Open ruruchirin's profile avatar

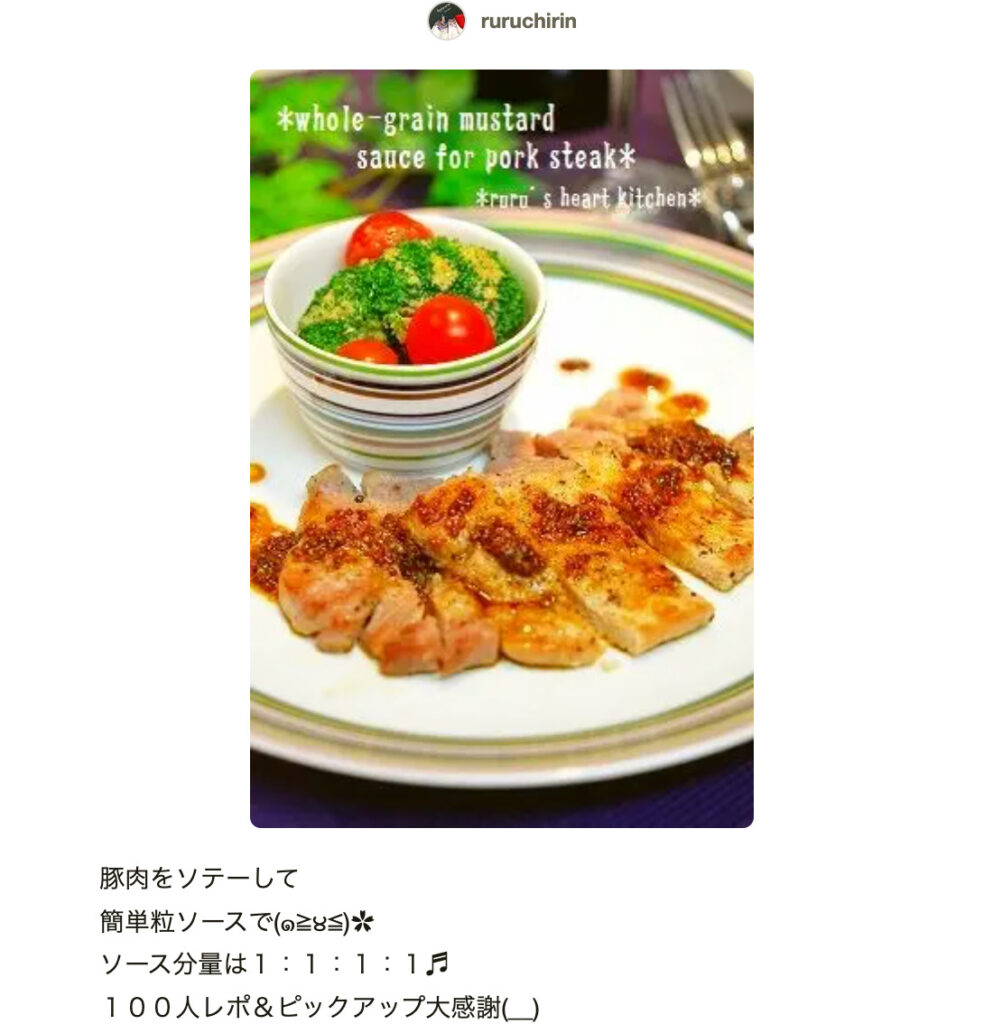(x=446, y=21)
